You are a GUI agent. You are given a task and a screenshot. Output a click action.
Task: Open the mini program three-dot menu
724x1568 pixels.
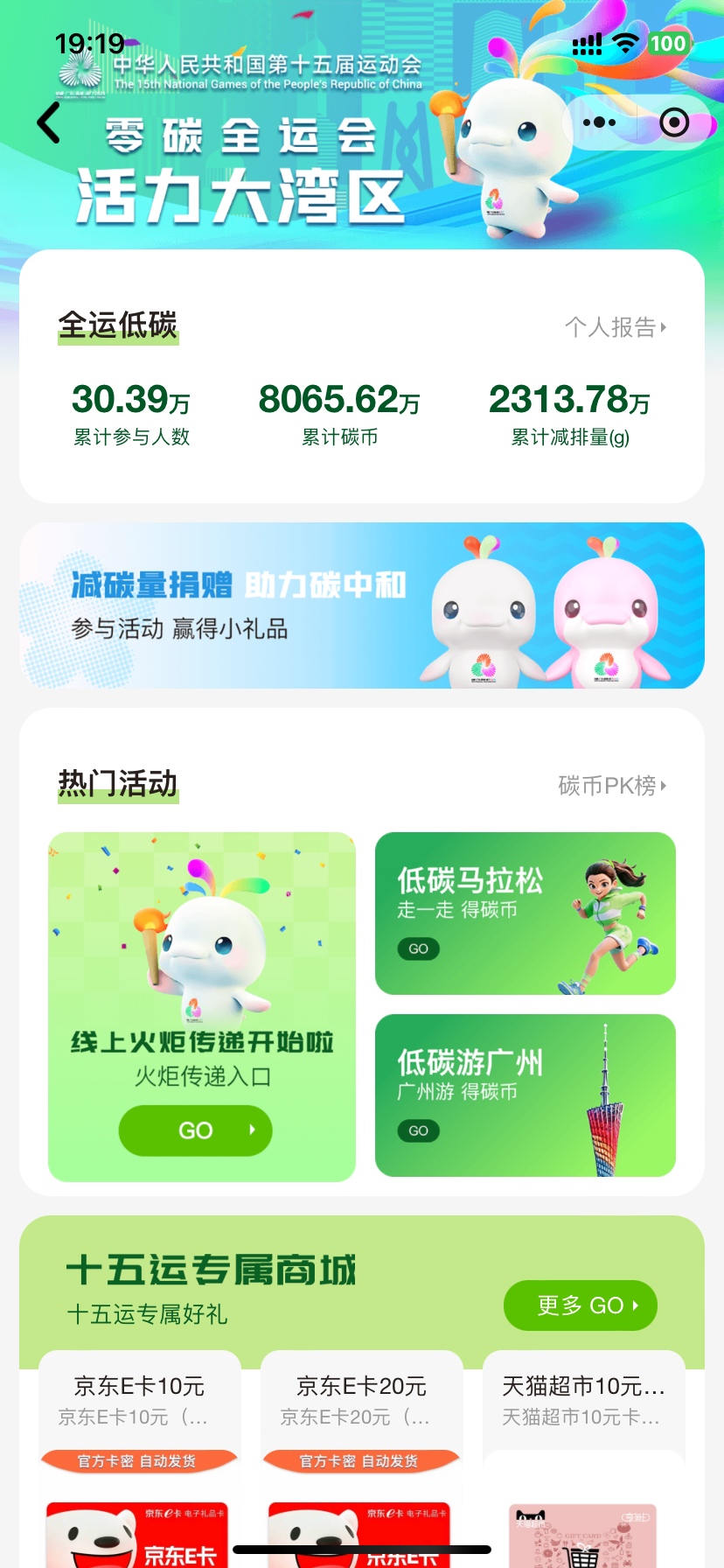pyautogui.click(x=600, y=122)
